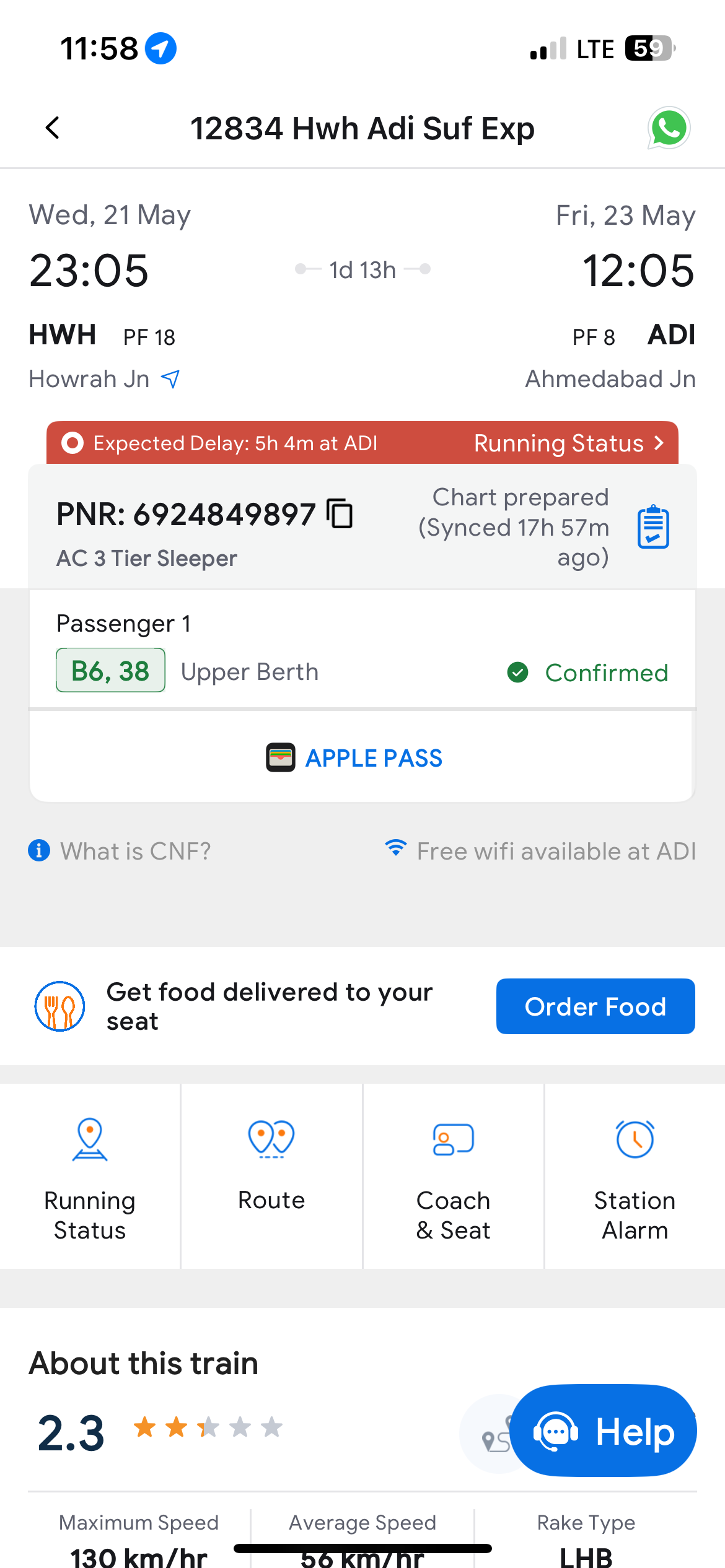Order food delivered to your seat
Viewport: 725px width, 1568px height.
(x=595, y=1006)
